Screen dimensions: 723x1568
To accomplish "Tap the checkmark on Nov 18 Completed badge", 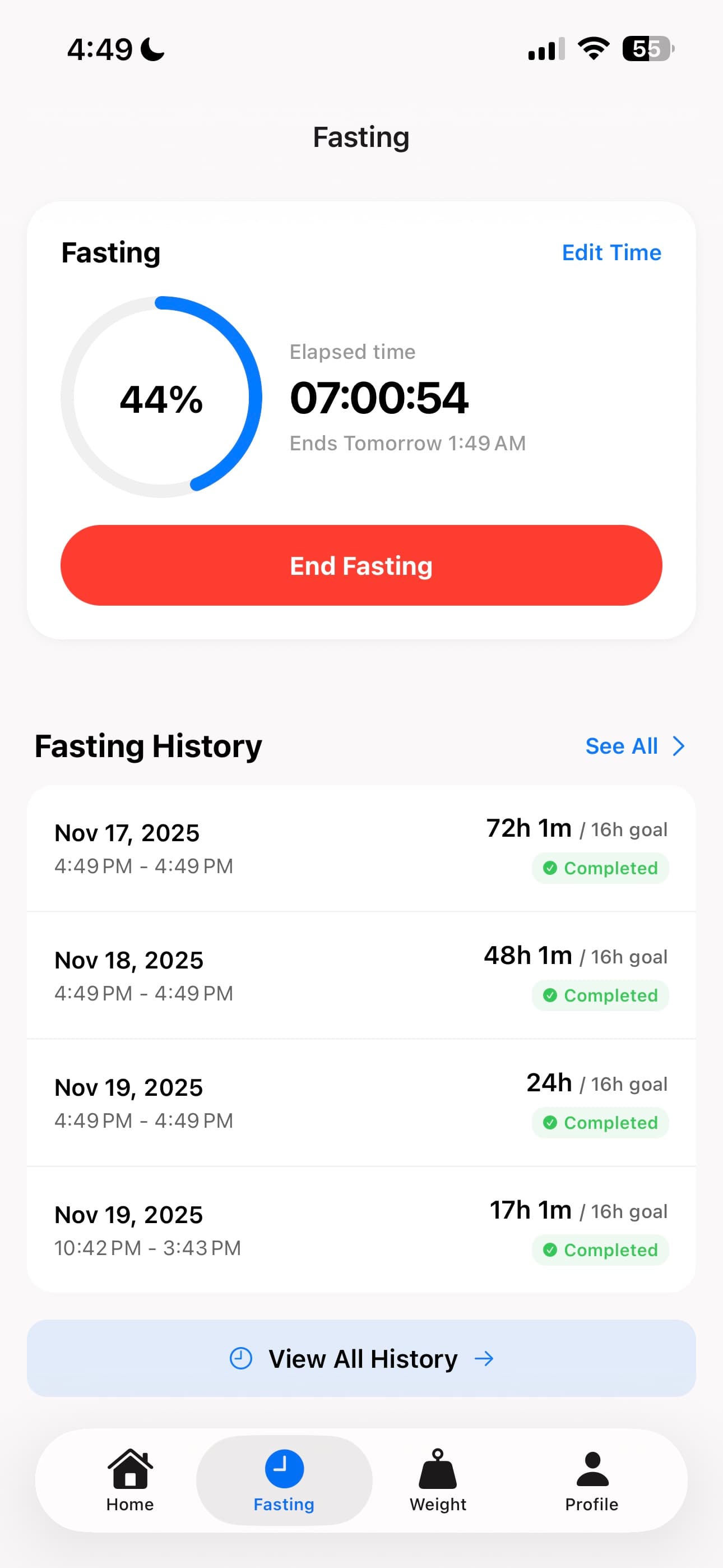I will tap(551, 996).
